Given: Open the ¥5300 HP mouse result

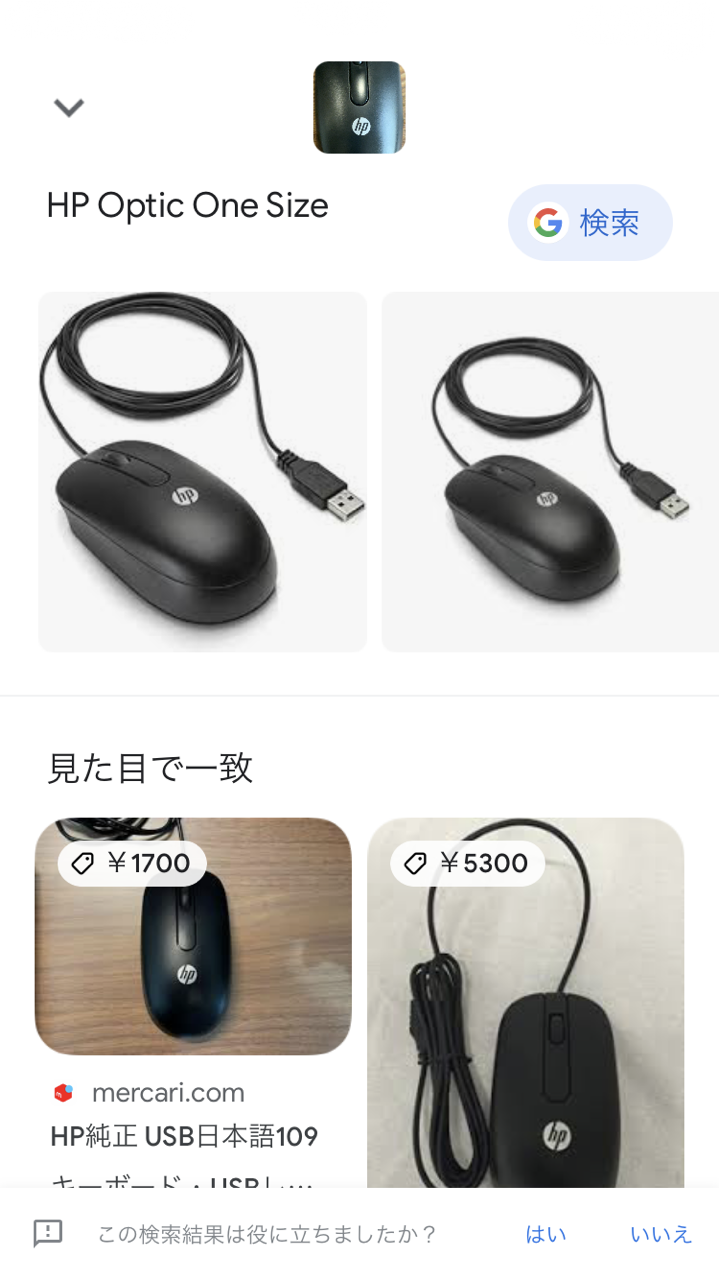Looking at the screenshot, I should coord(525,1000).
